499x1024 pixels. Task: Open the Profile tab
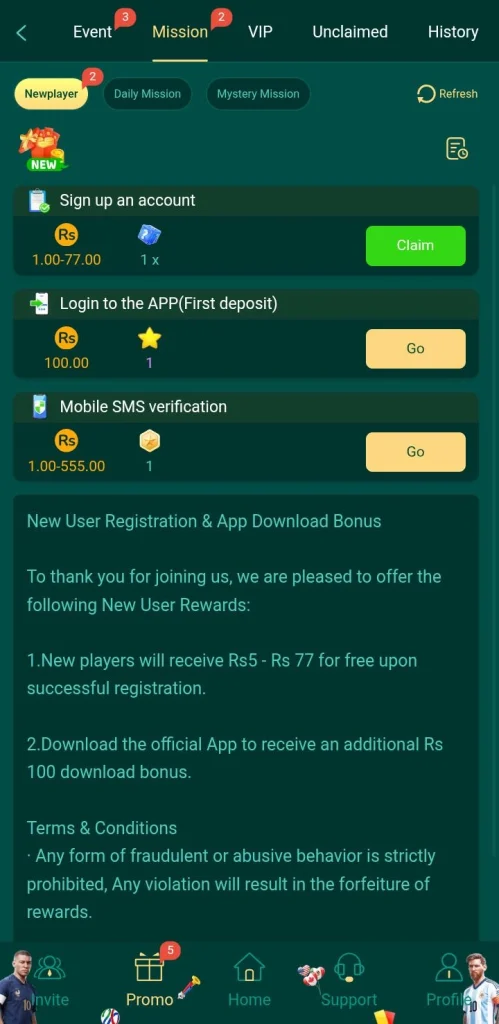click(x=449, y=981)
